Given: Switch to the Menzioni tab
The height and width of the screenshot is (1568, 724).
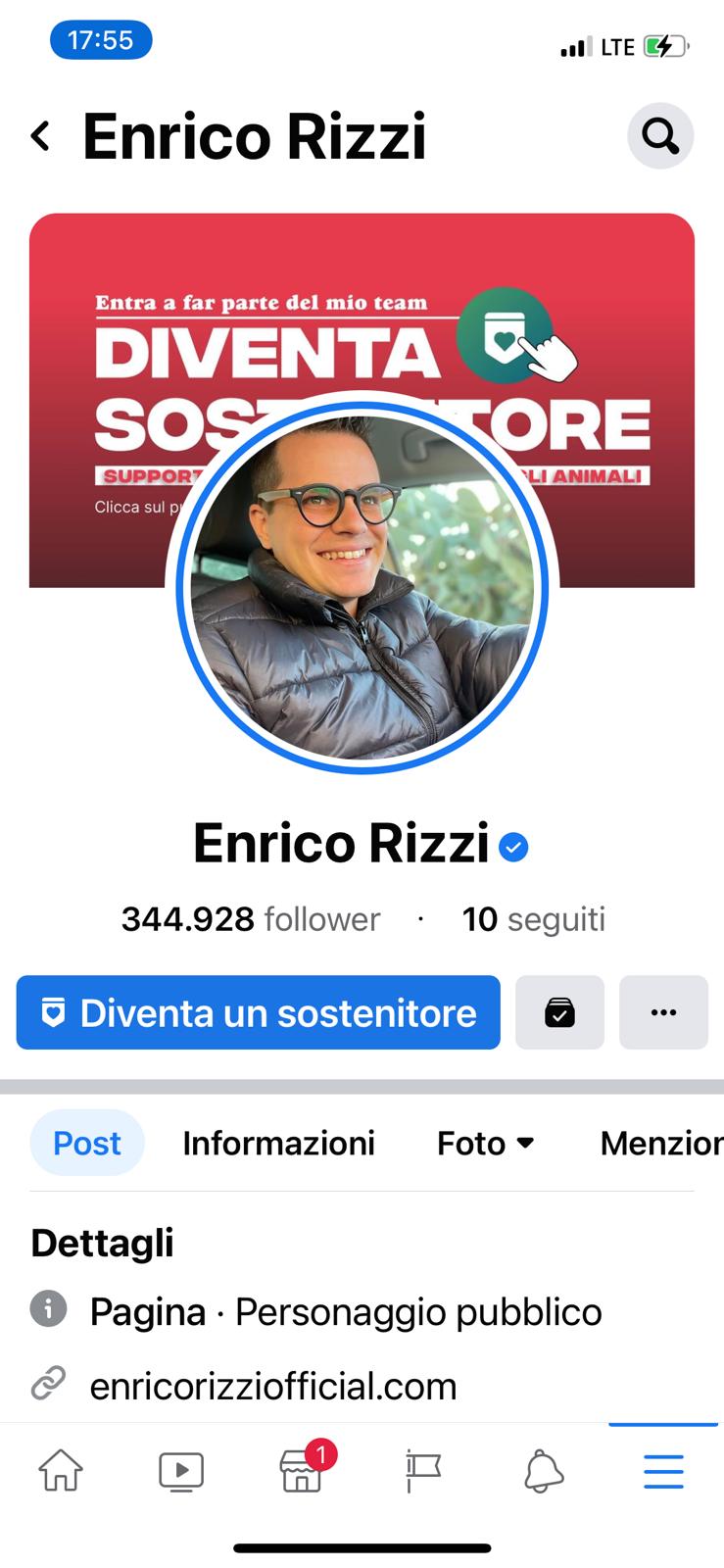Looking at the screenshot, I should coord(660,1143).
